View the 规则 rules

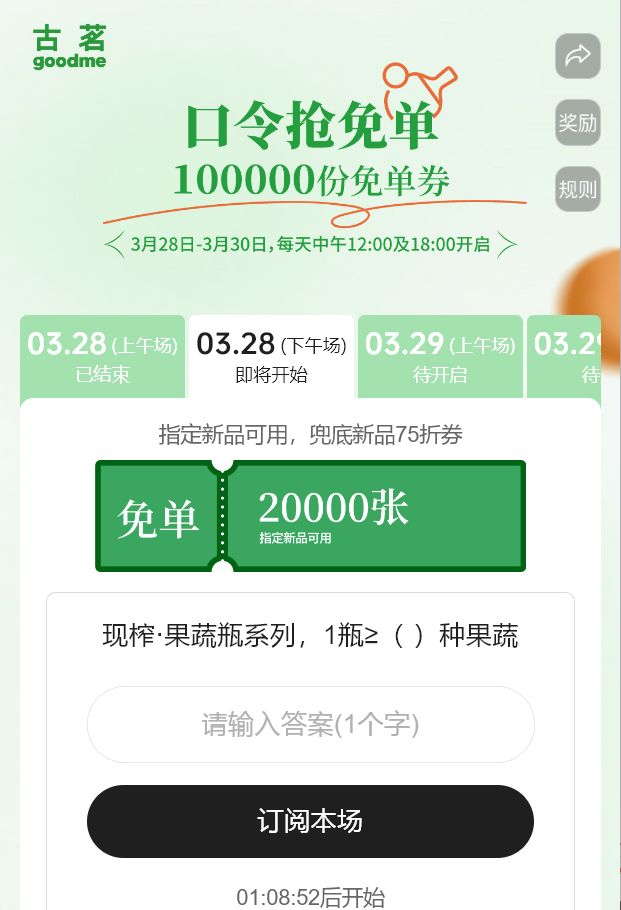click(578, 189)
